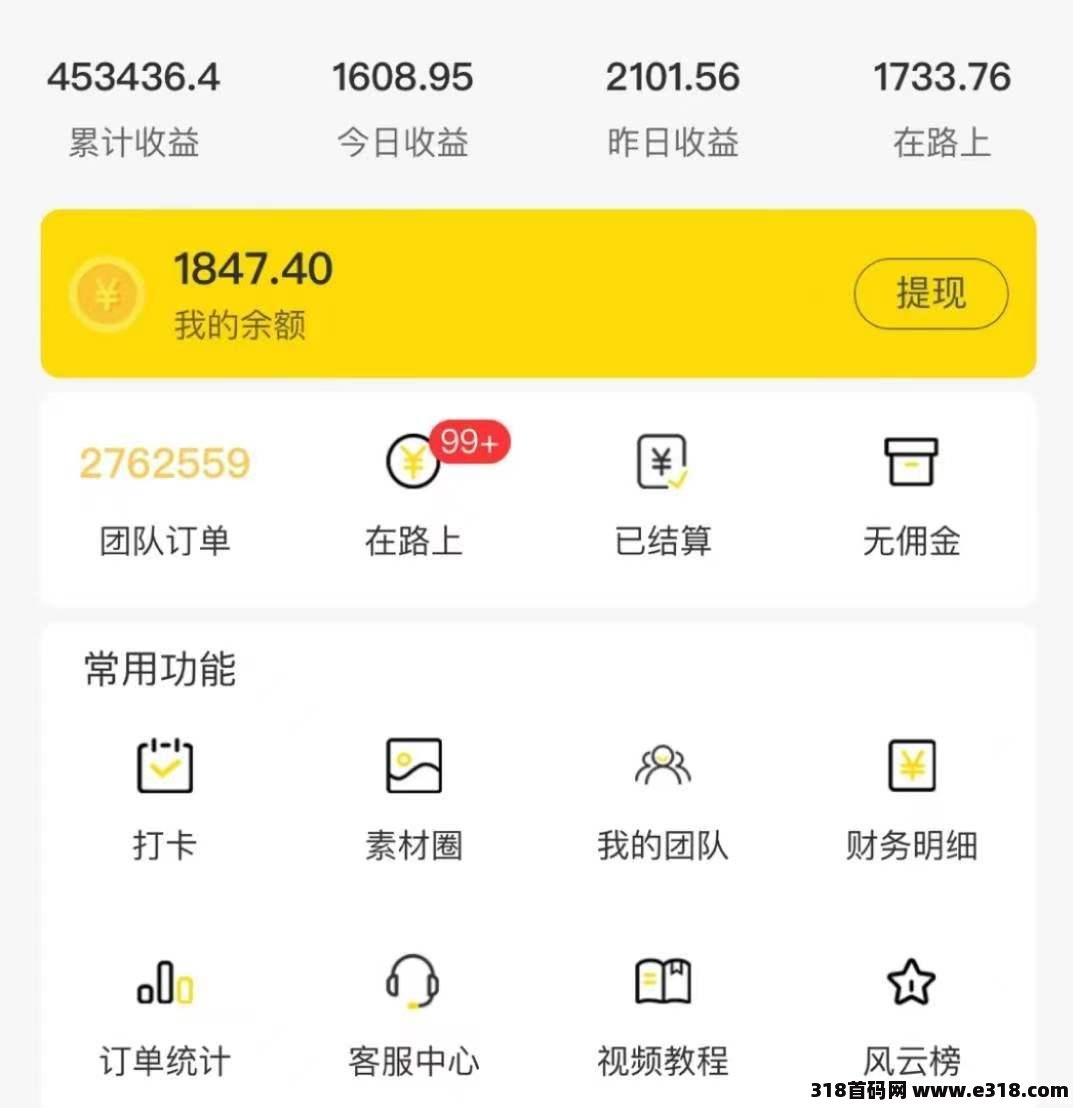Open team orders via 2762559 count
This screenshot has width=1073, height=1108.
(164, 463)
